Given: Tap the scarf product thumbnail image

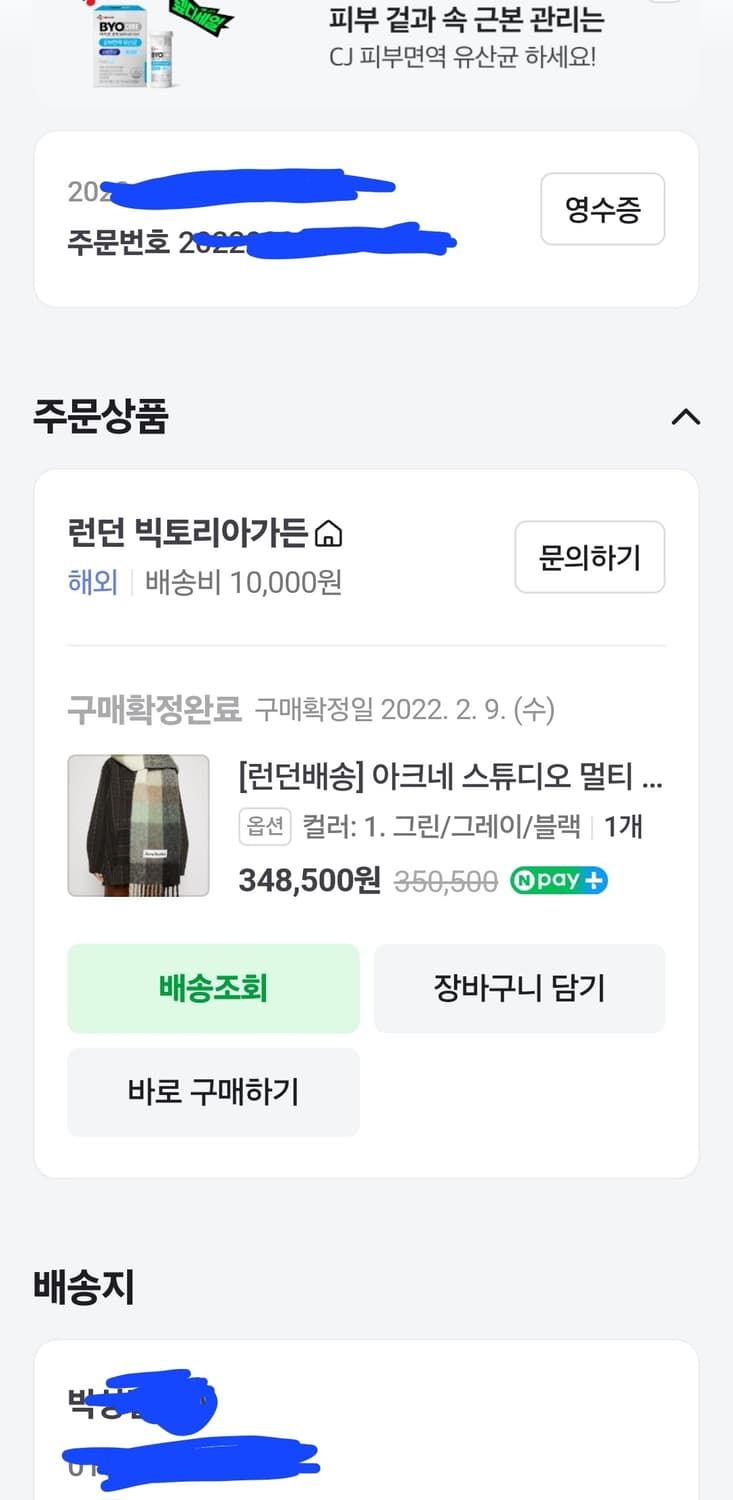Looking at the screenshot, I should [x=138, y=826].
